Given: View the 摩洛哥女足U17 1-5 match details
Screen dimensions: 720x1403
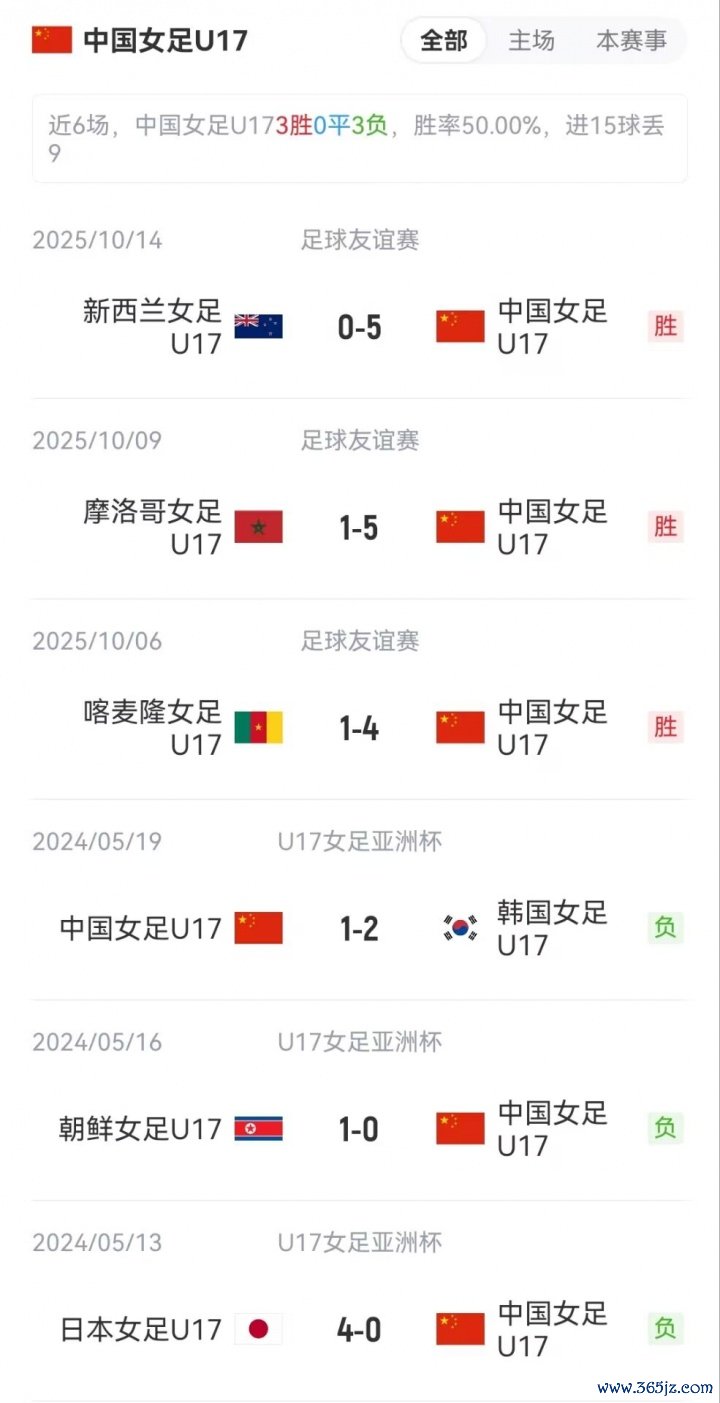Looking at the screenshot, I should [x=359, y=527].
